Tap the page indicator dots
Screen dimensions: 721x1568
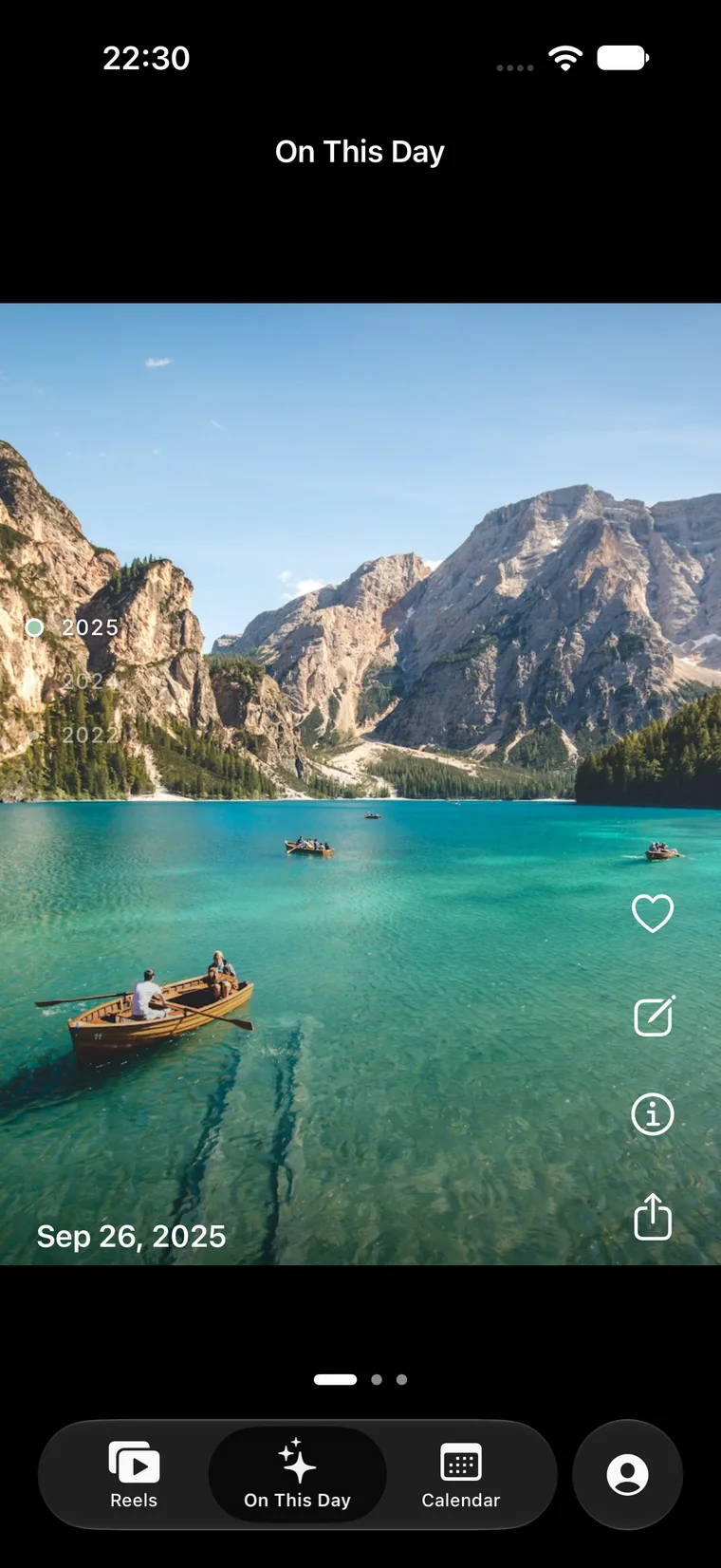360,1379
